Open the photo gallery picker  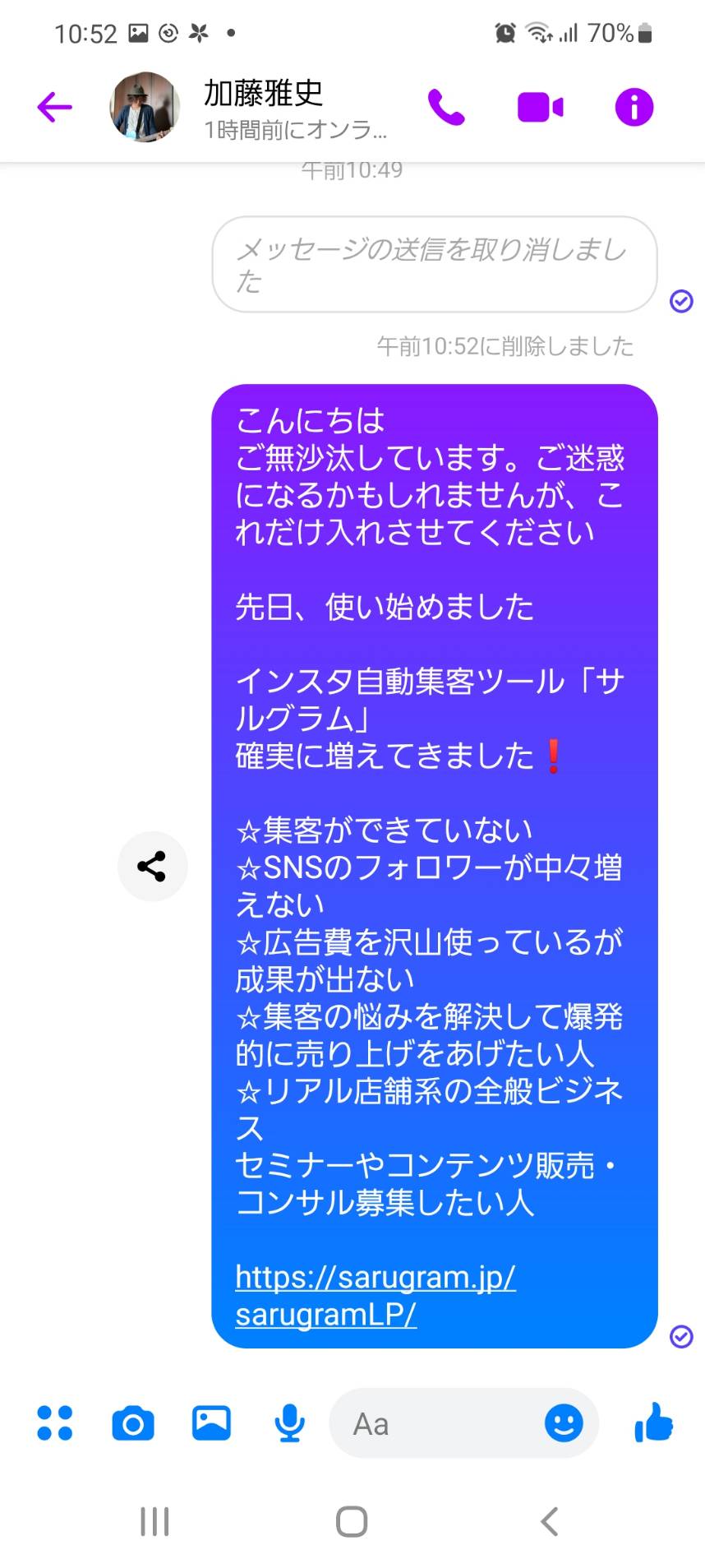211,1422
